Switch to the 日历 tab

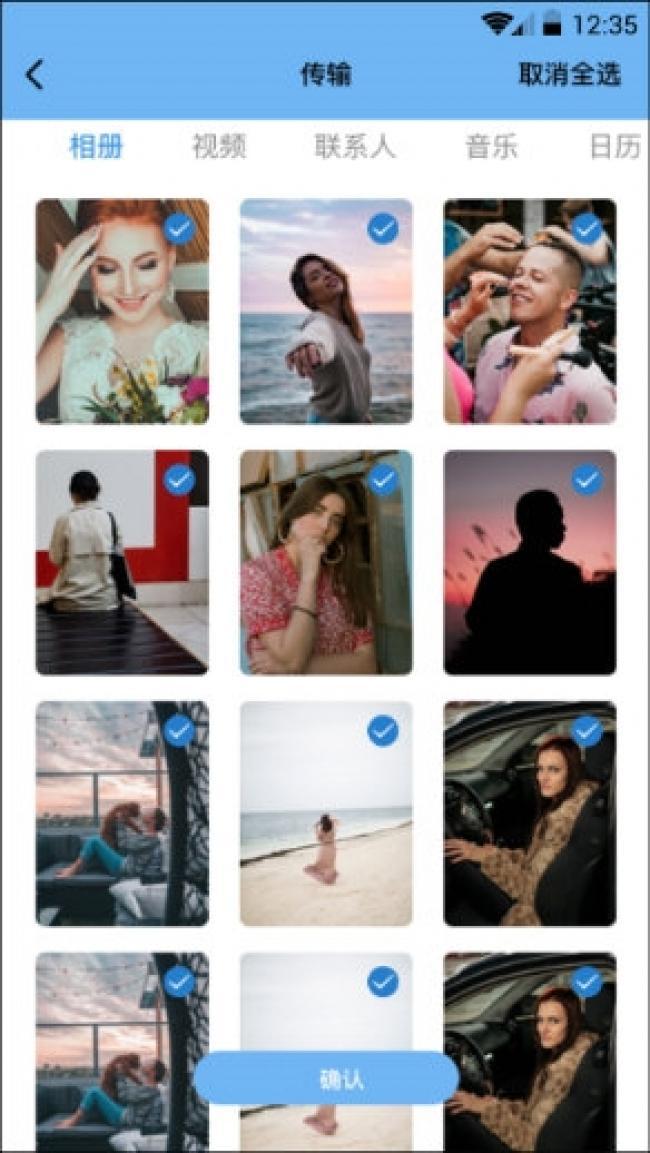coord(614,147)
